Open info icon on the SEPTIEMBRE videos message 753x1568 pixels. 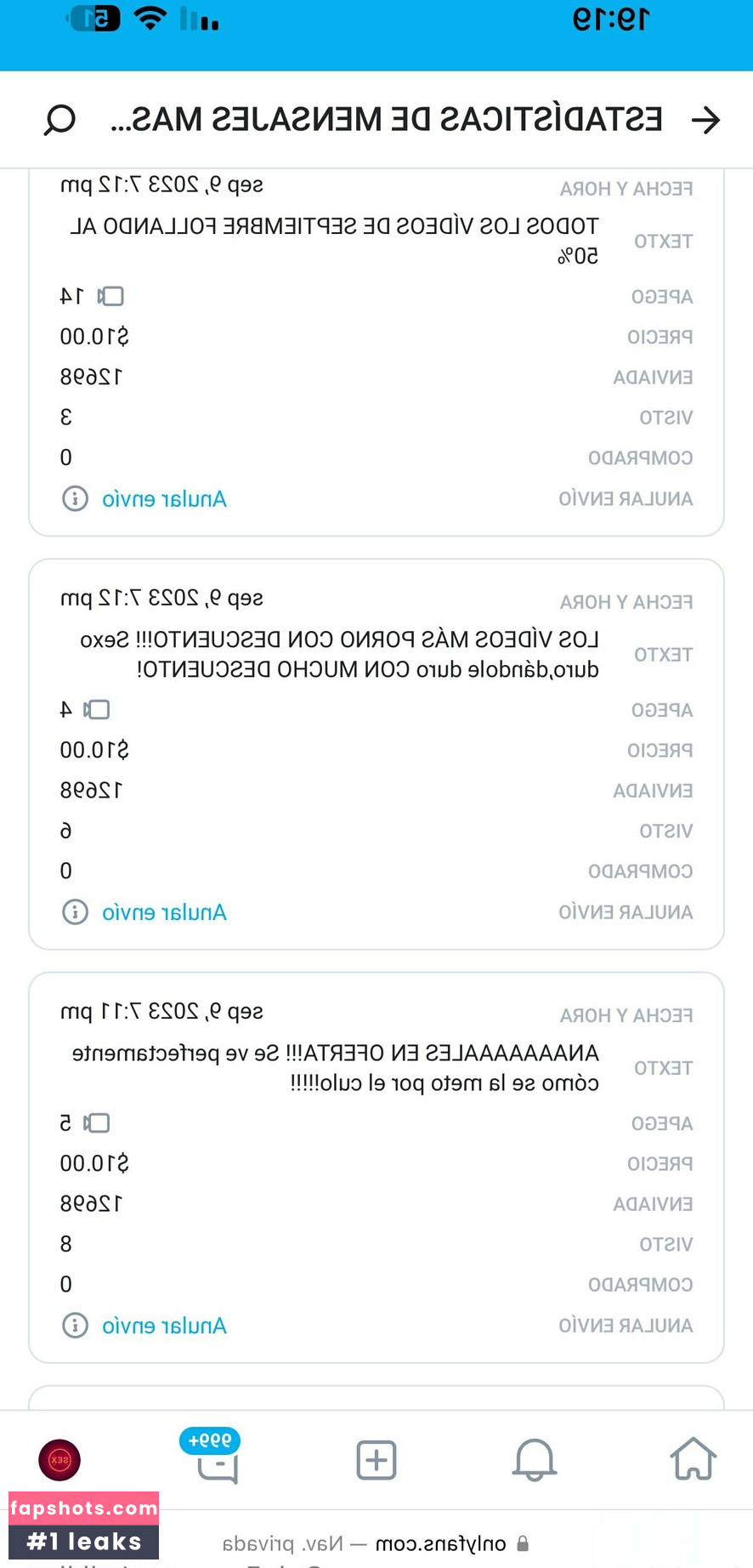(75, 499)
